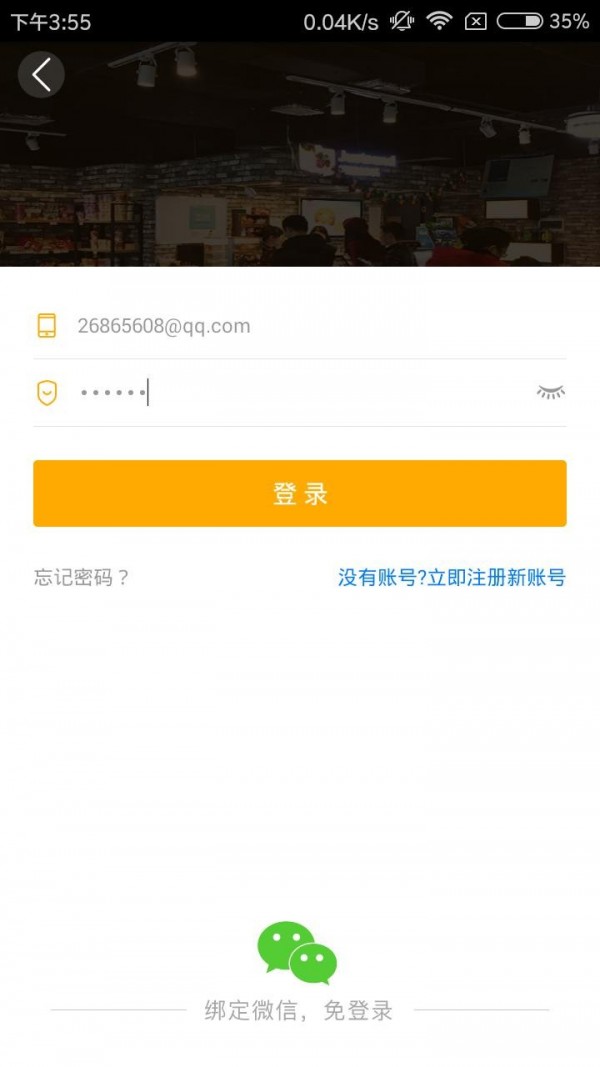Viewport: 600px width, 1067px height.
Task: Show the password with the eye icon
Action: point(550,392)
